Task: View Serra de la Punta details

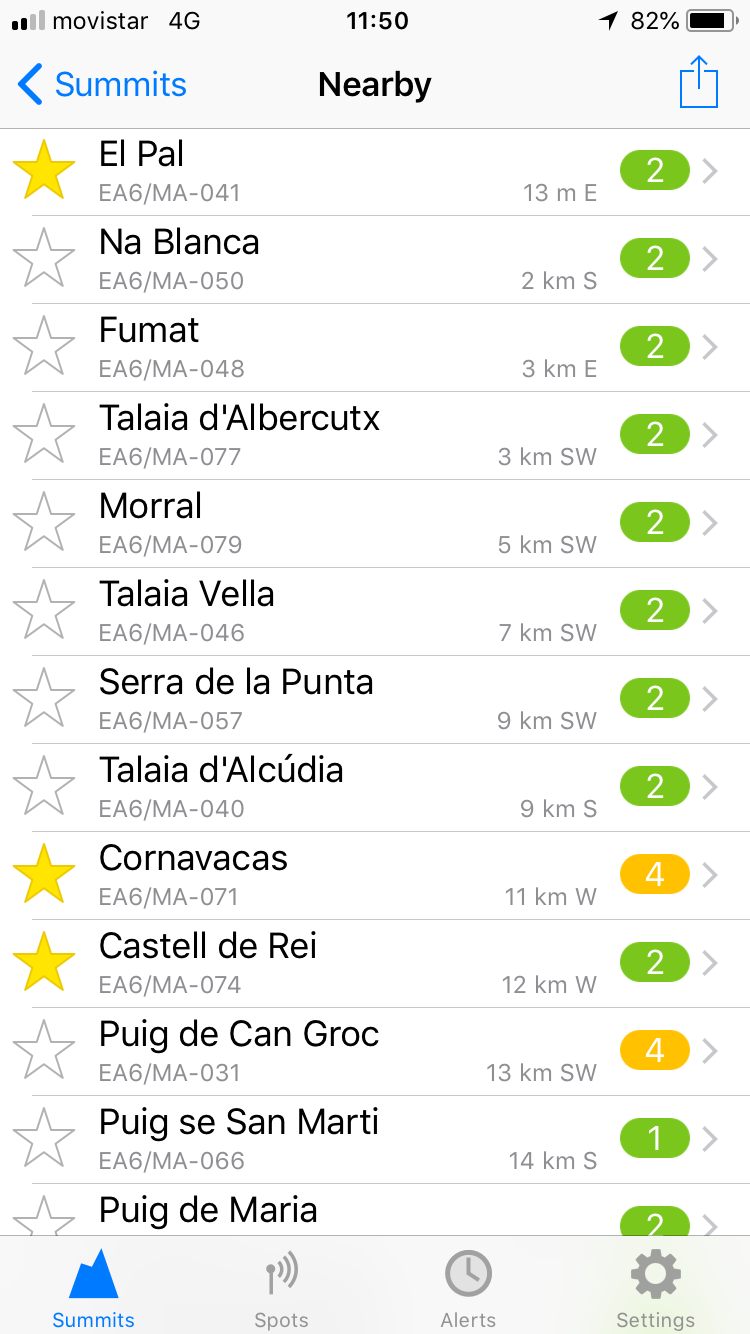Action: (x=375, y=700)
